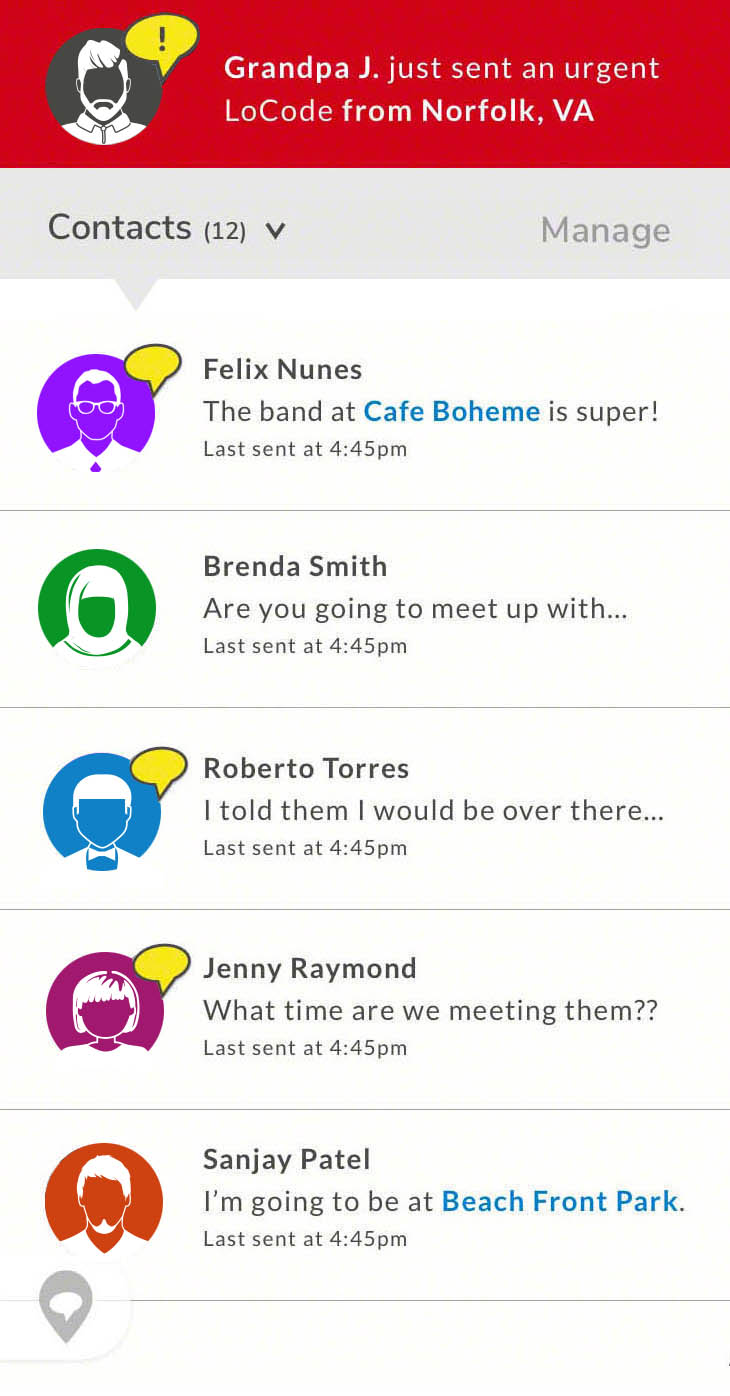
Task: Open Sanjay Patel's message
Action: (365, 1205)
